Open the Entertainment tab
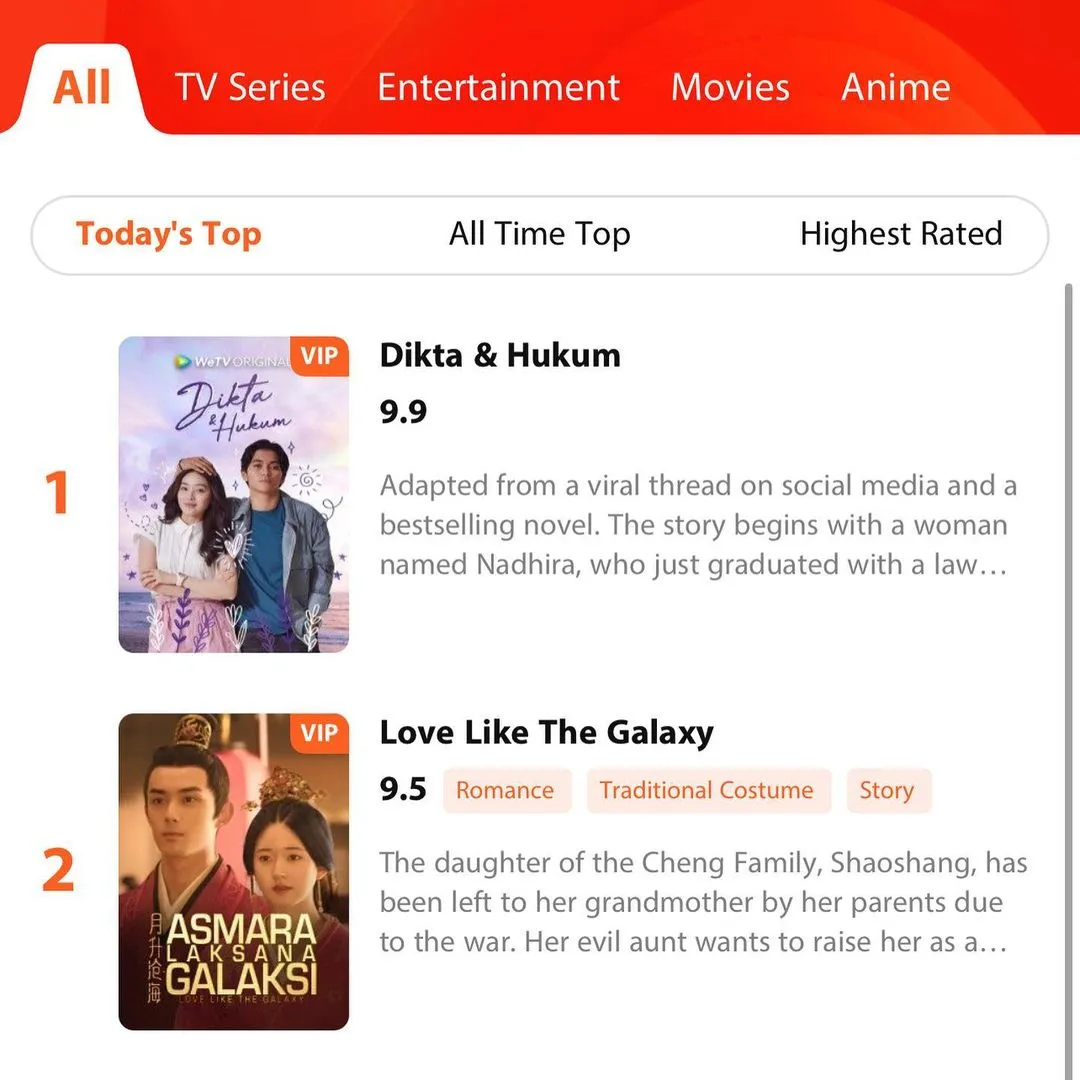Viewport: 1080px width, 1080px height. [x=498, y=88]
